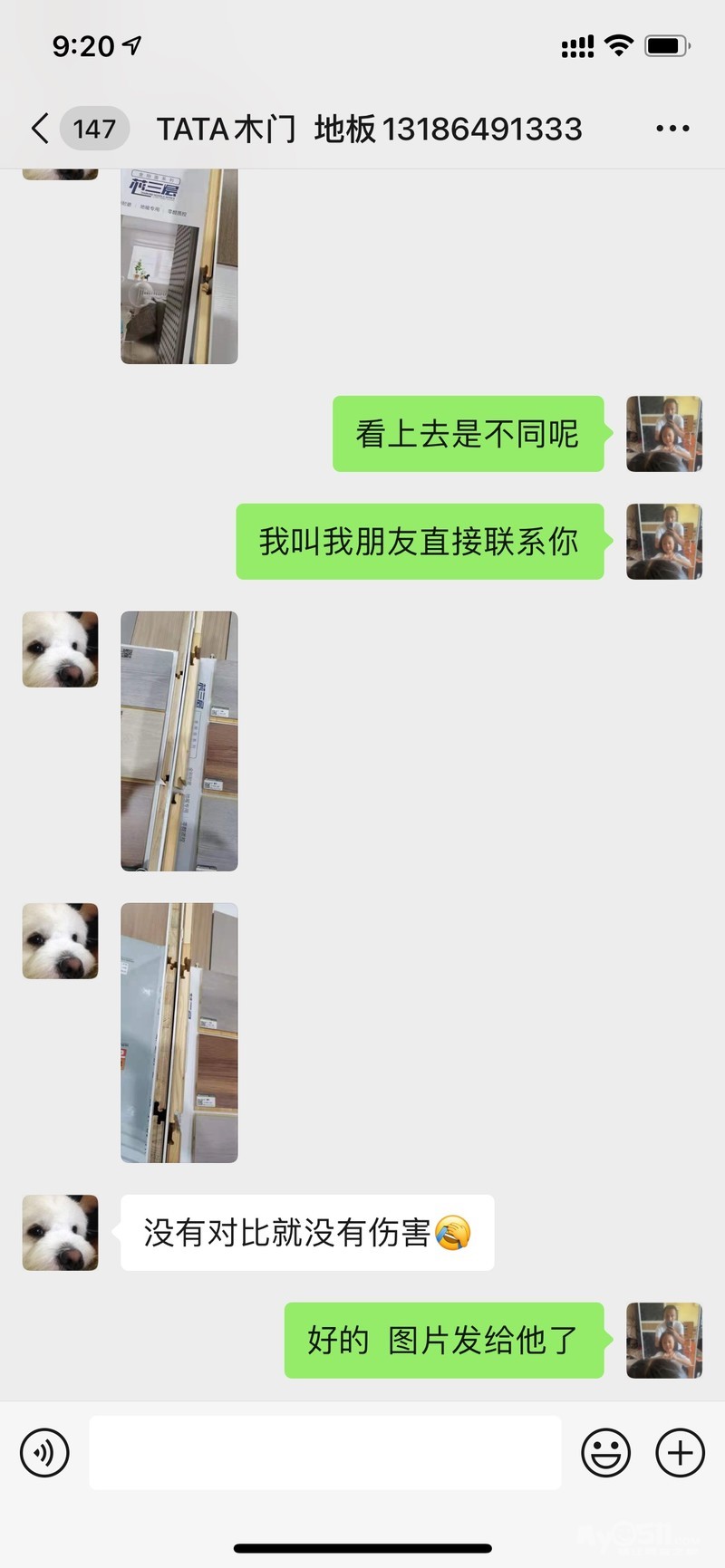
Task: Open my avatar next to 看上去是不同呢
Action: coord(664,434)
